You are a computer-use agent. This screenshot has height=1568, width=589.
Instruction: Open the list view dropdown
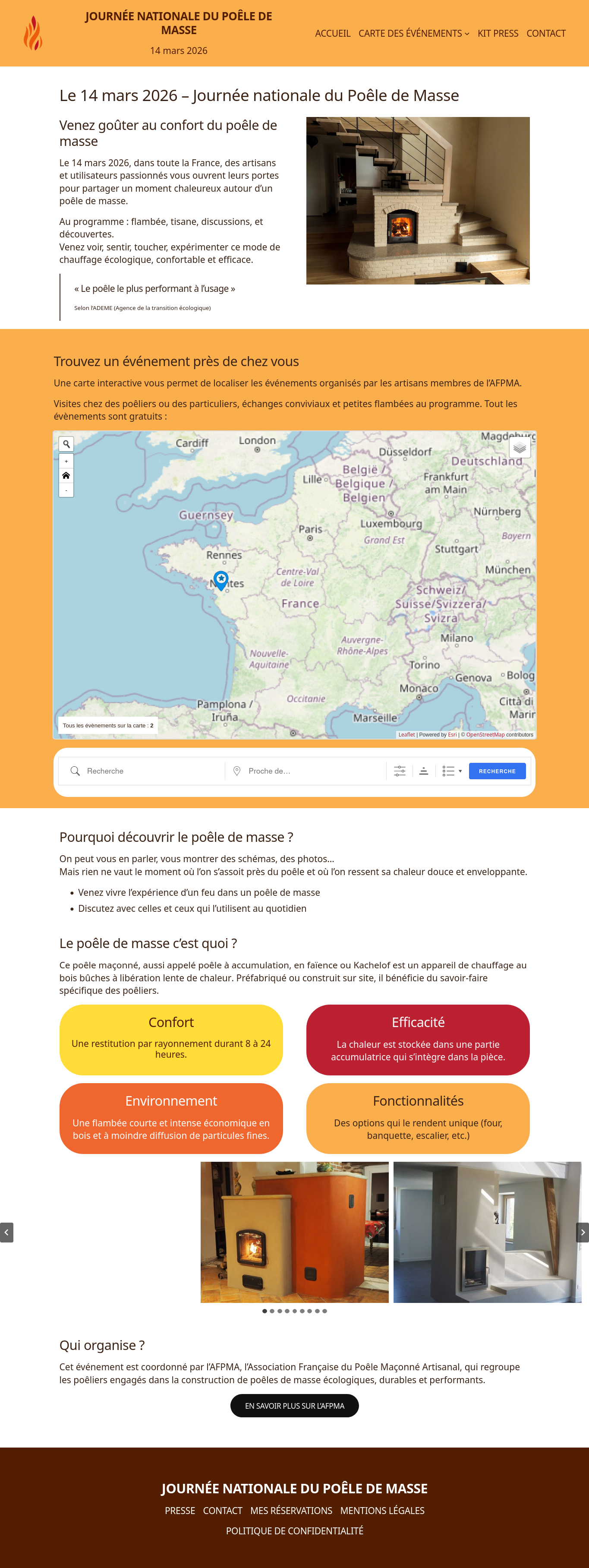pos(451,771)
